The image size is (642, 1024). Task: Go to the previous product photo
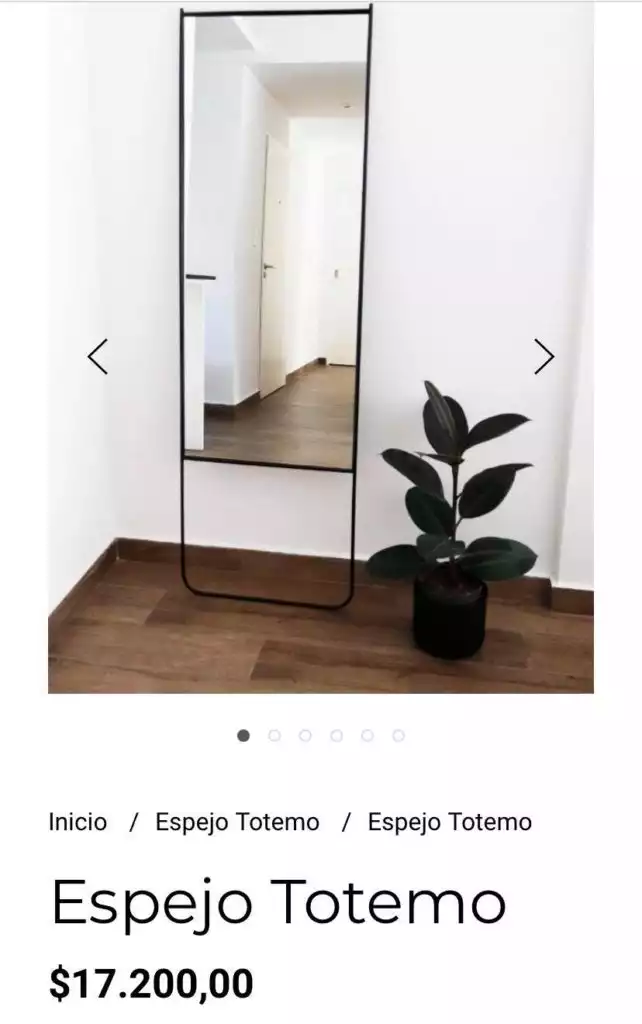click(x=97, y=356)
